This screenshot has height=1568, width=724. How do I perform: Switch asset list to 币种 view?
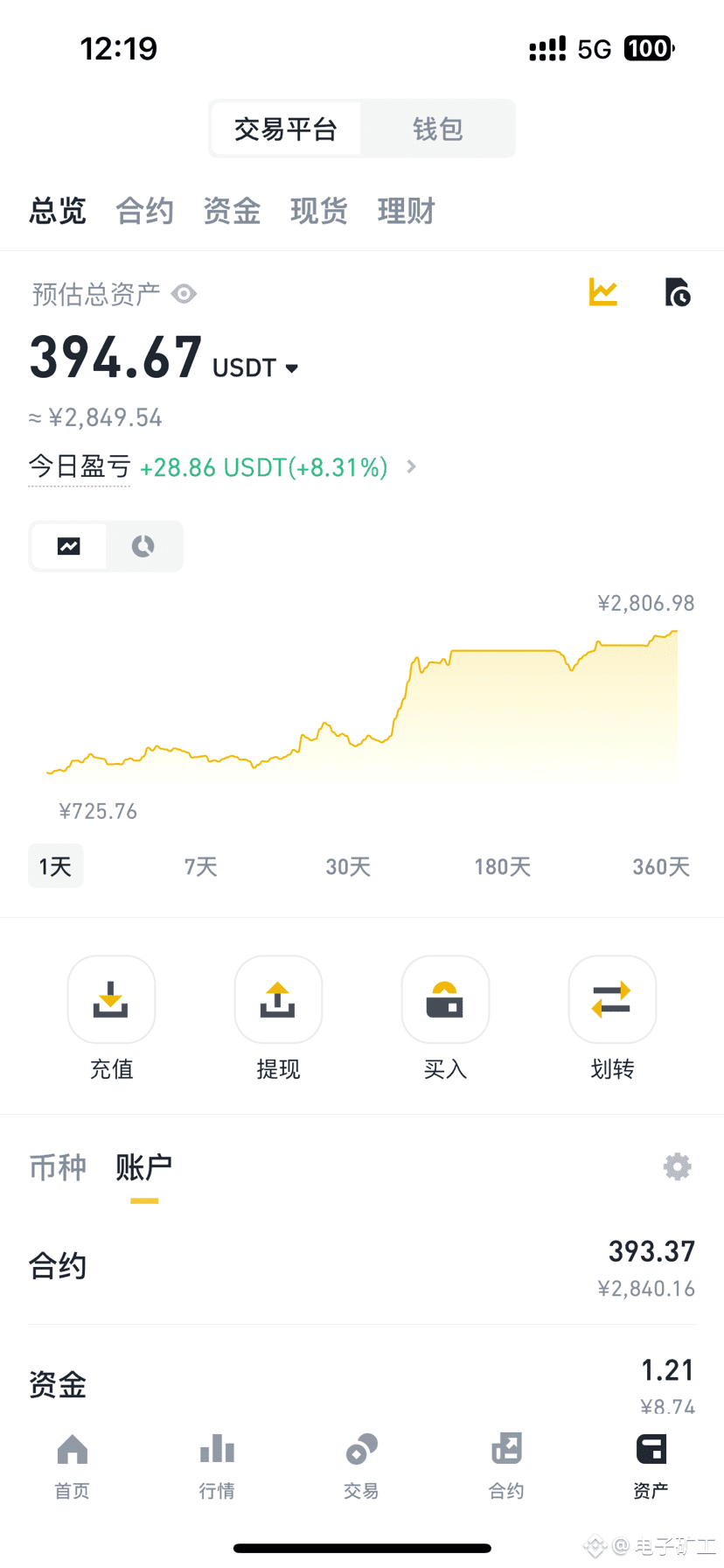click(x=58, y=1167)
